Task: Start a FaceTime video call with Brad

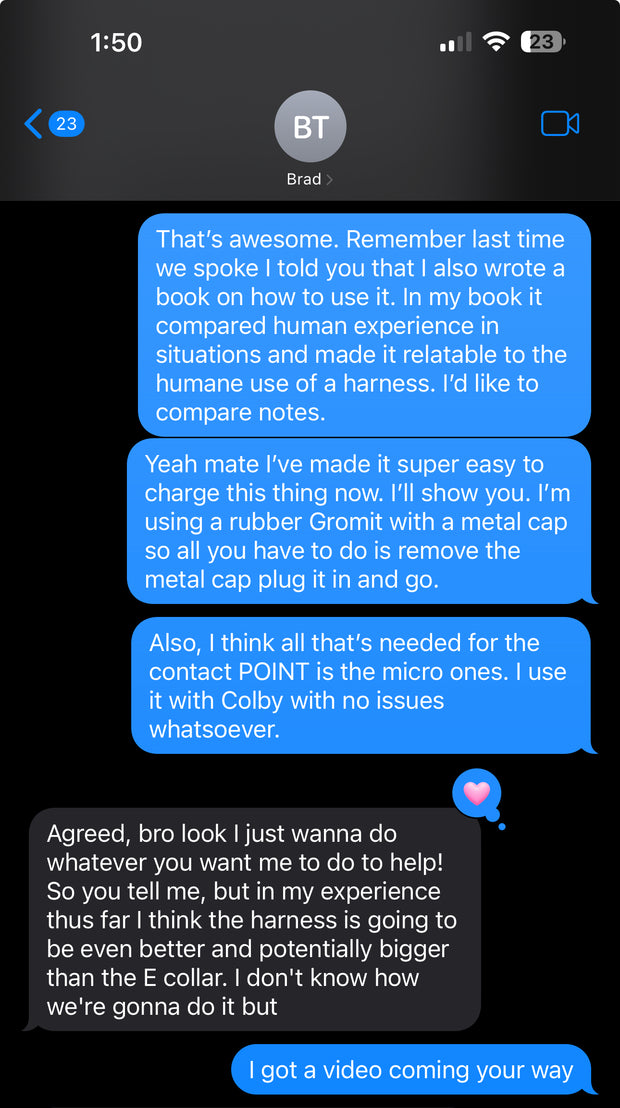Action: pyautogui.click(x=560, y=123)
